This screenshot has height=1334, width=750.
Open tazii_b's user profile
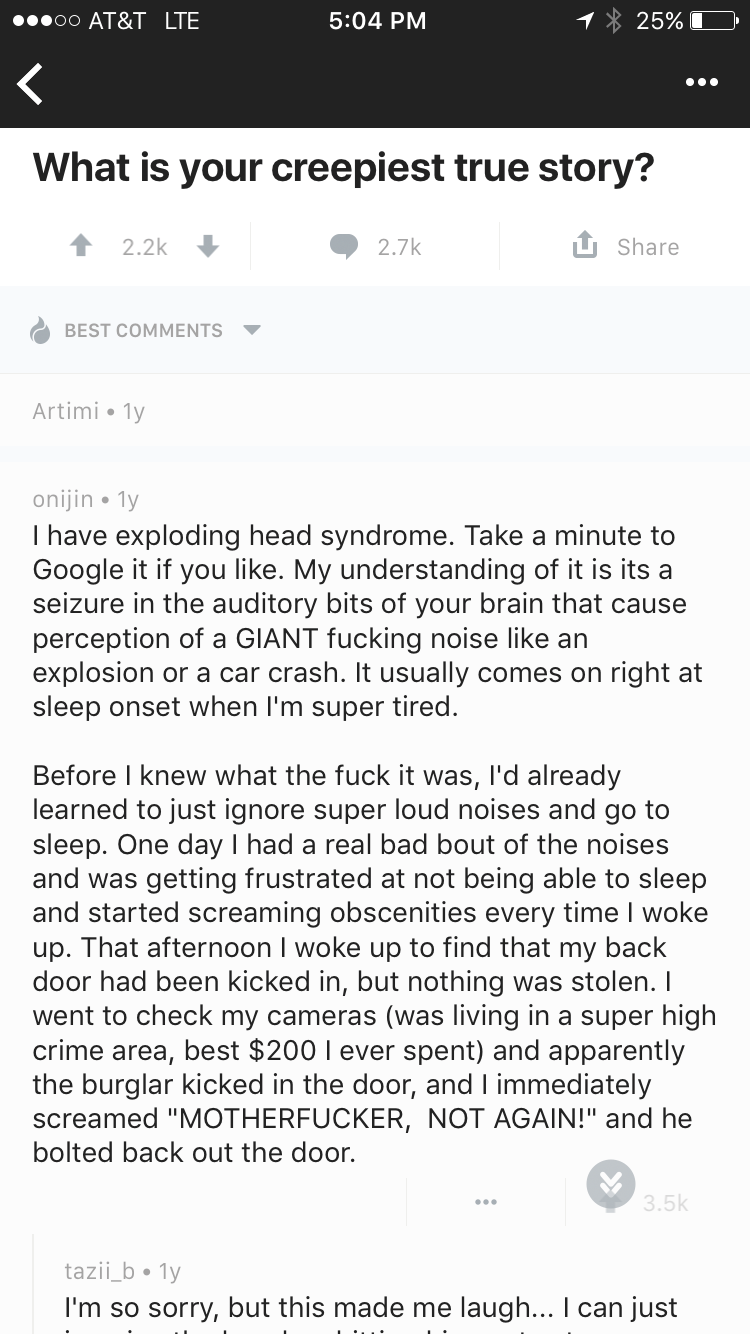pos(98,1271)
